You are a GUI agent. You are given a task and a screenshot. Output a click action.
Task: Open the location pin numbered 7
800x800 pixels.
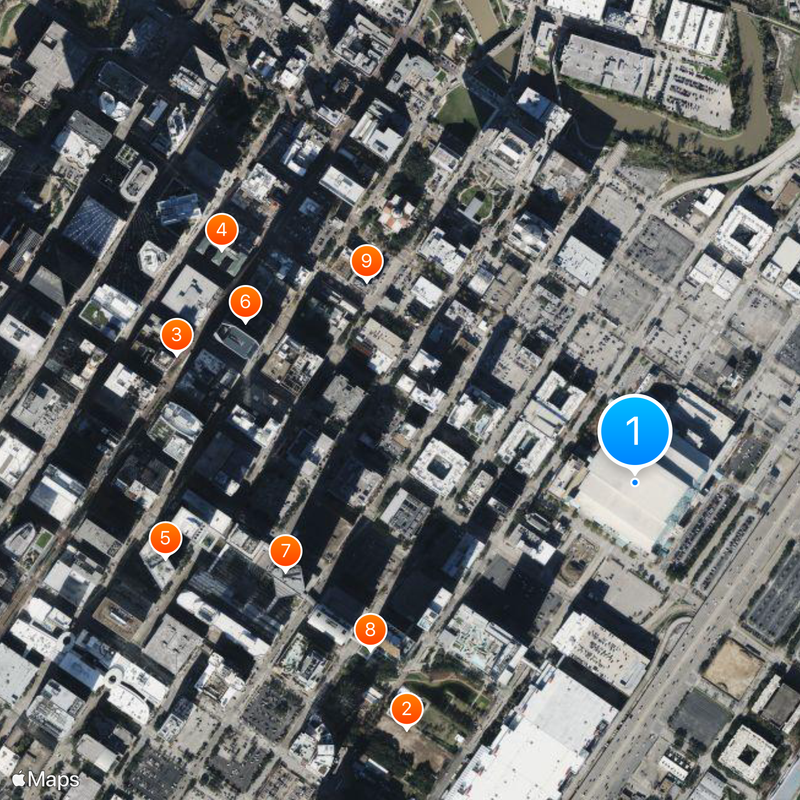click(285, 550)
